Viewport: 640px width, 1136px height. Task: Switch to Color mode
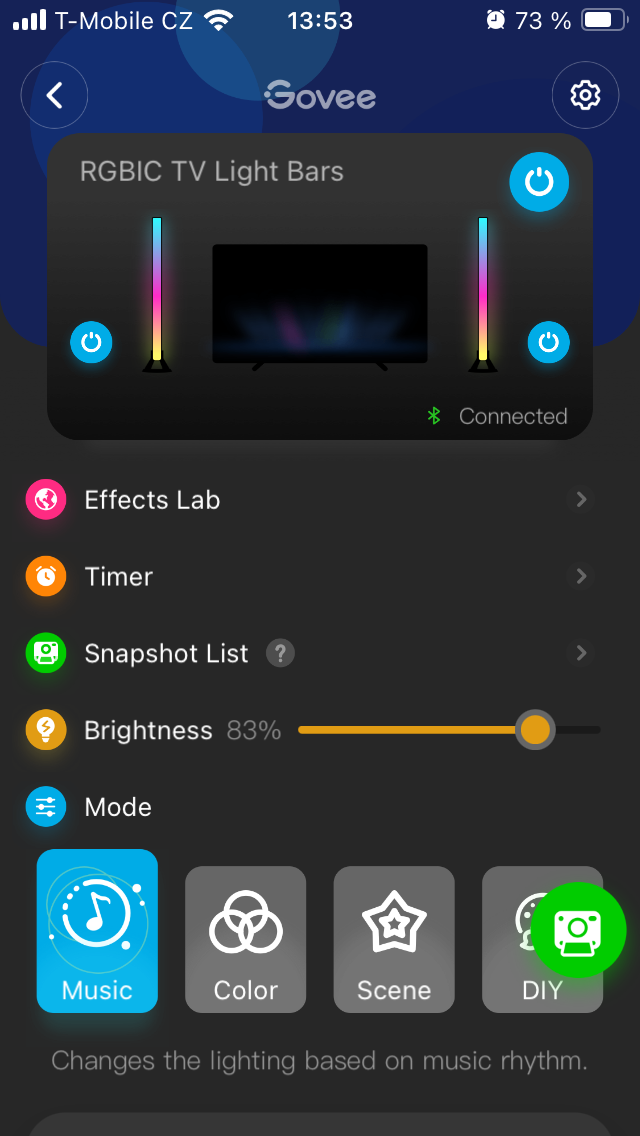click(x=245, y=939)
